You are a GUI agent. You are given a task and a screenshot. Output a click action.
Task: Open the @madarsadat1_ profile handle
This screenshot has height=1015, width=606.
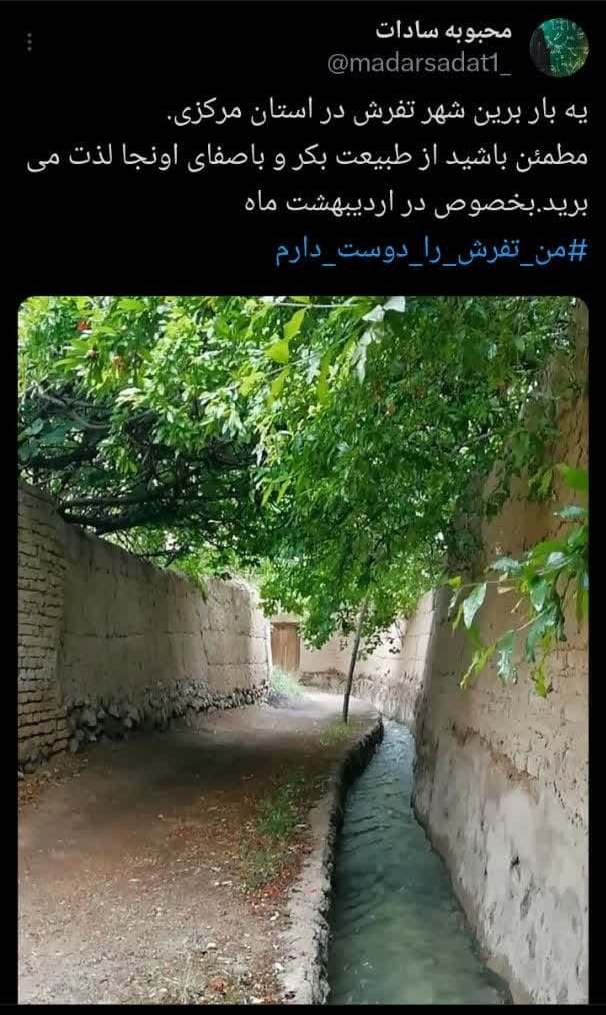419,64
